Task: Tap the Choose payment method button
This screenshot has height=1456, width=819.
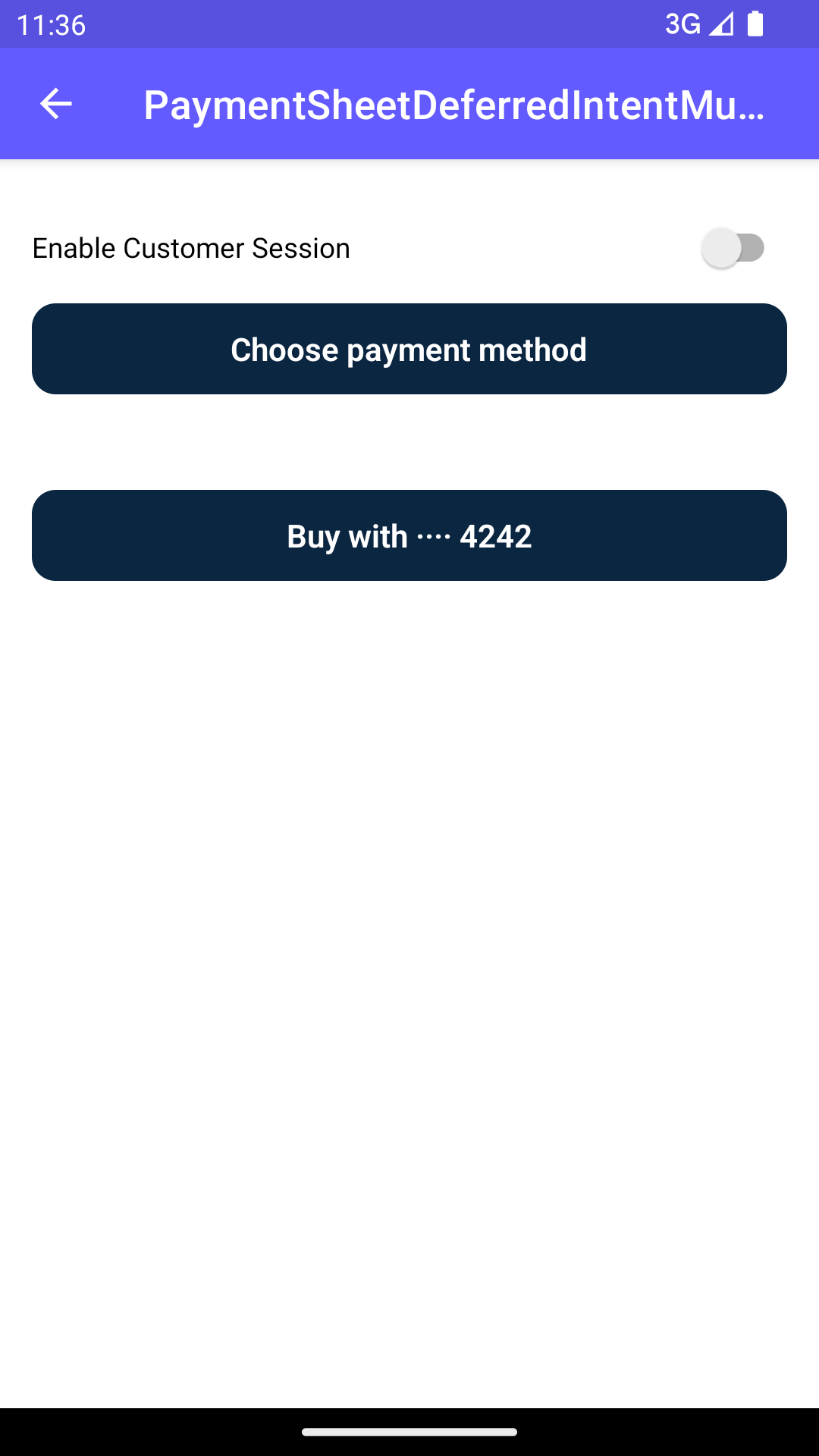Action: coord(409,349)
